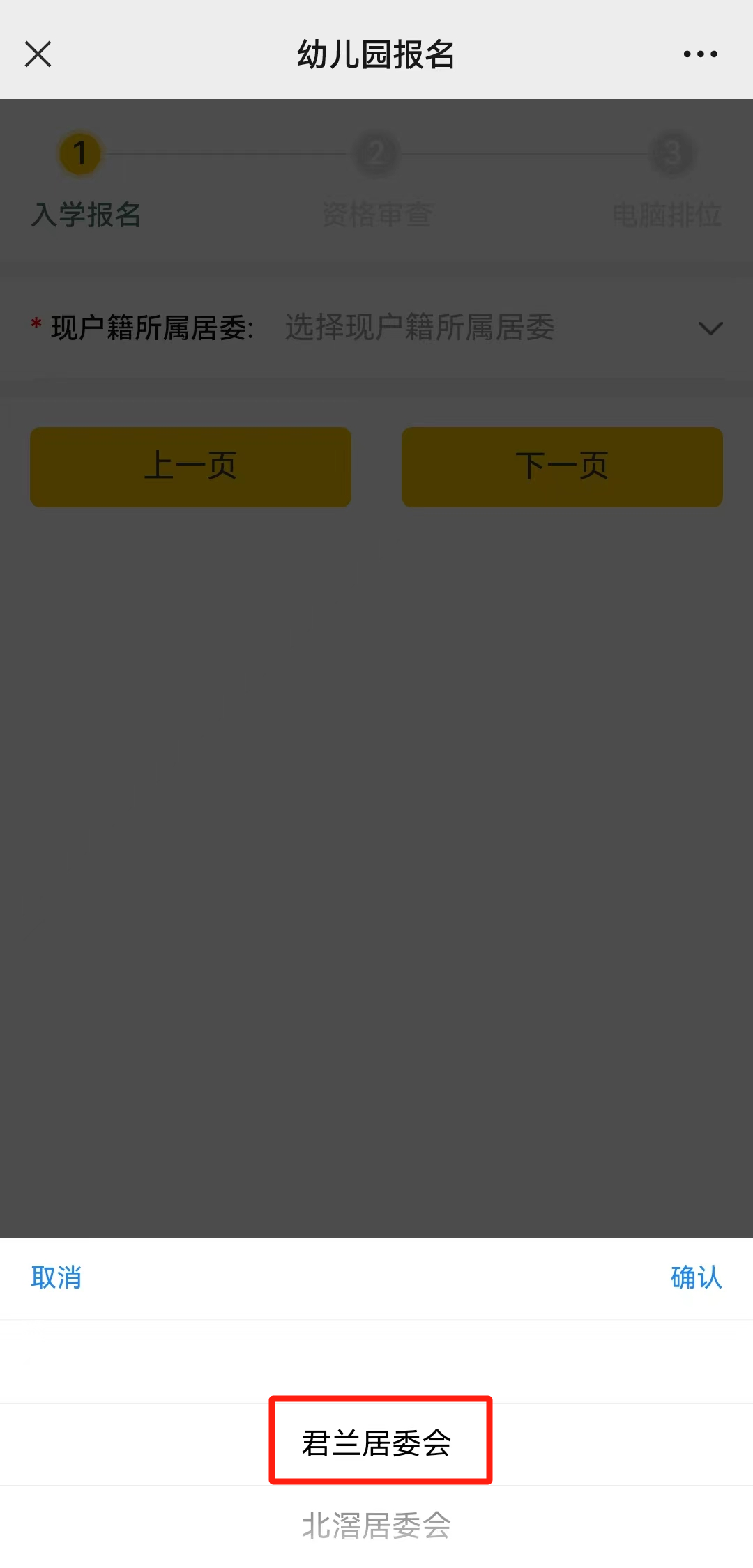The image size is (753, 1568).
Task: Select 君兰居委会 in the picker
Action: pyautogui.click(x=376, y=1443)
